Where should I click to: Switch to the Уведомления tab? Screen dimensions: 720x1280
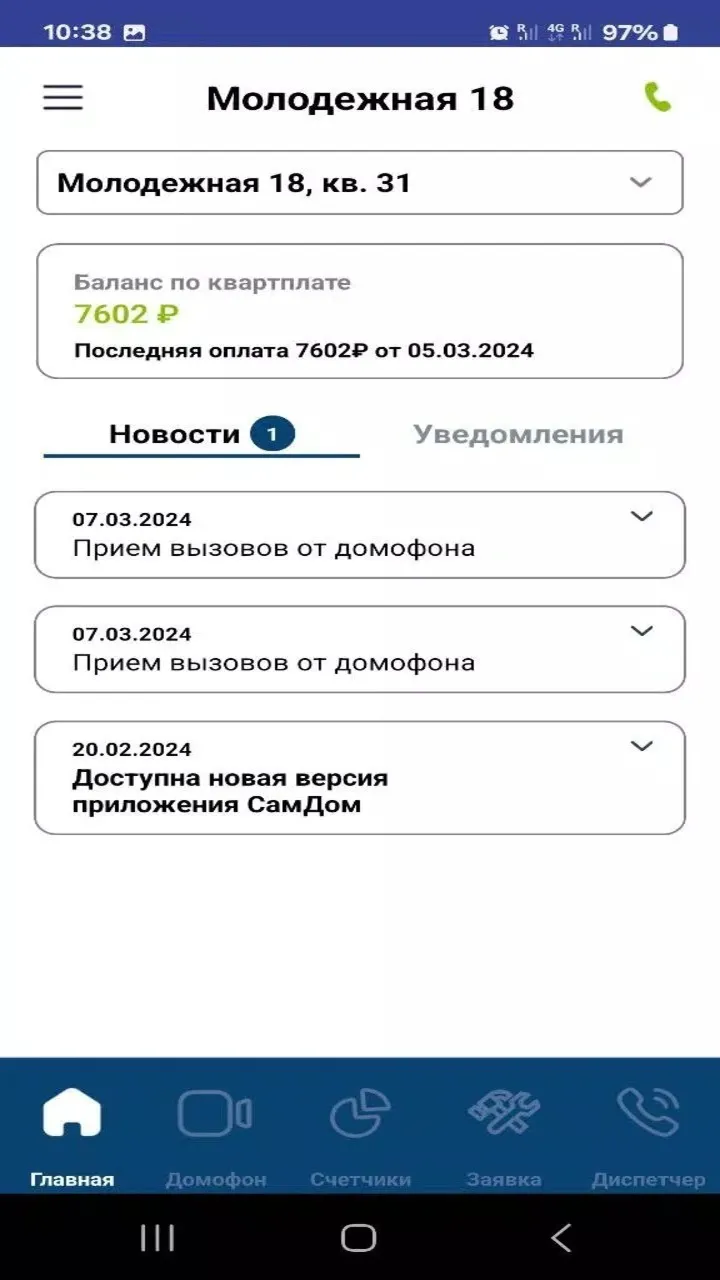click(518, 434)
